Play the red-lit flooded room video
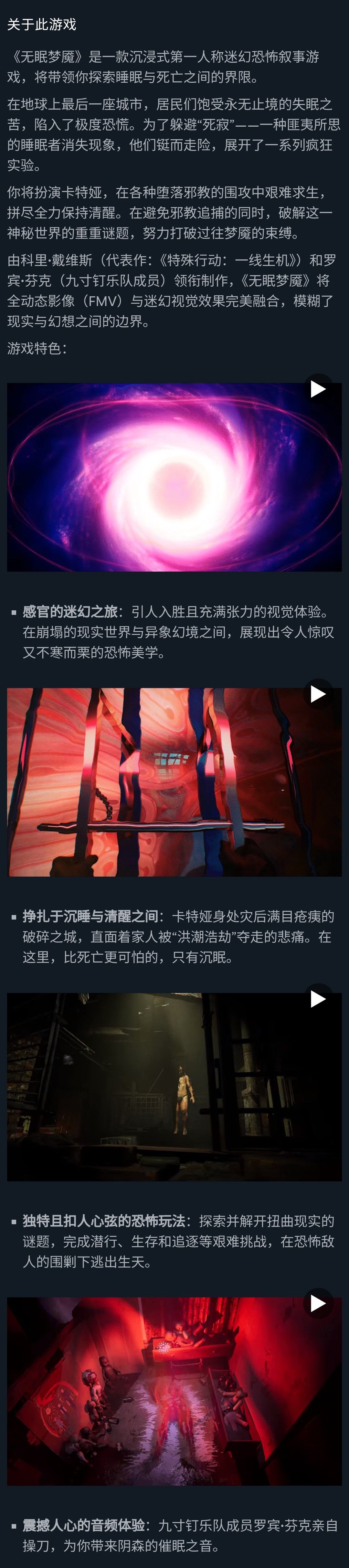Image resolution: width=349 pixels, height=1568 pixels. 317,1304
